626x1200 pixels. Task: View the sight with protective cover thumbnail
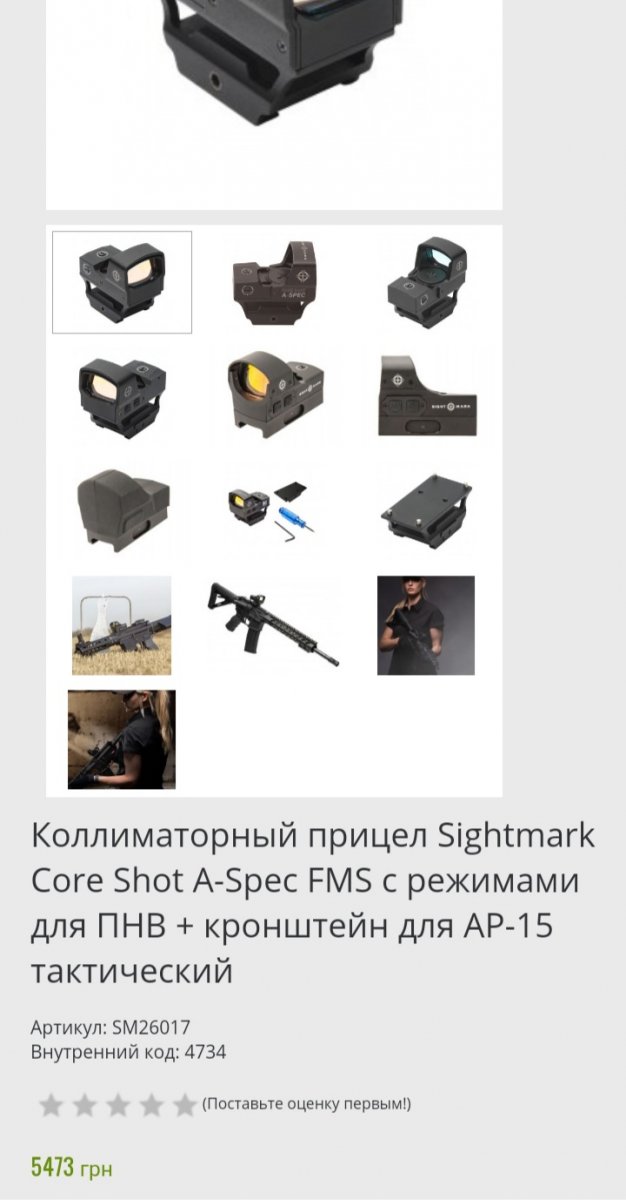pos(122,510)
